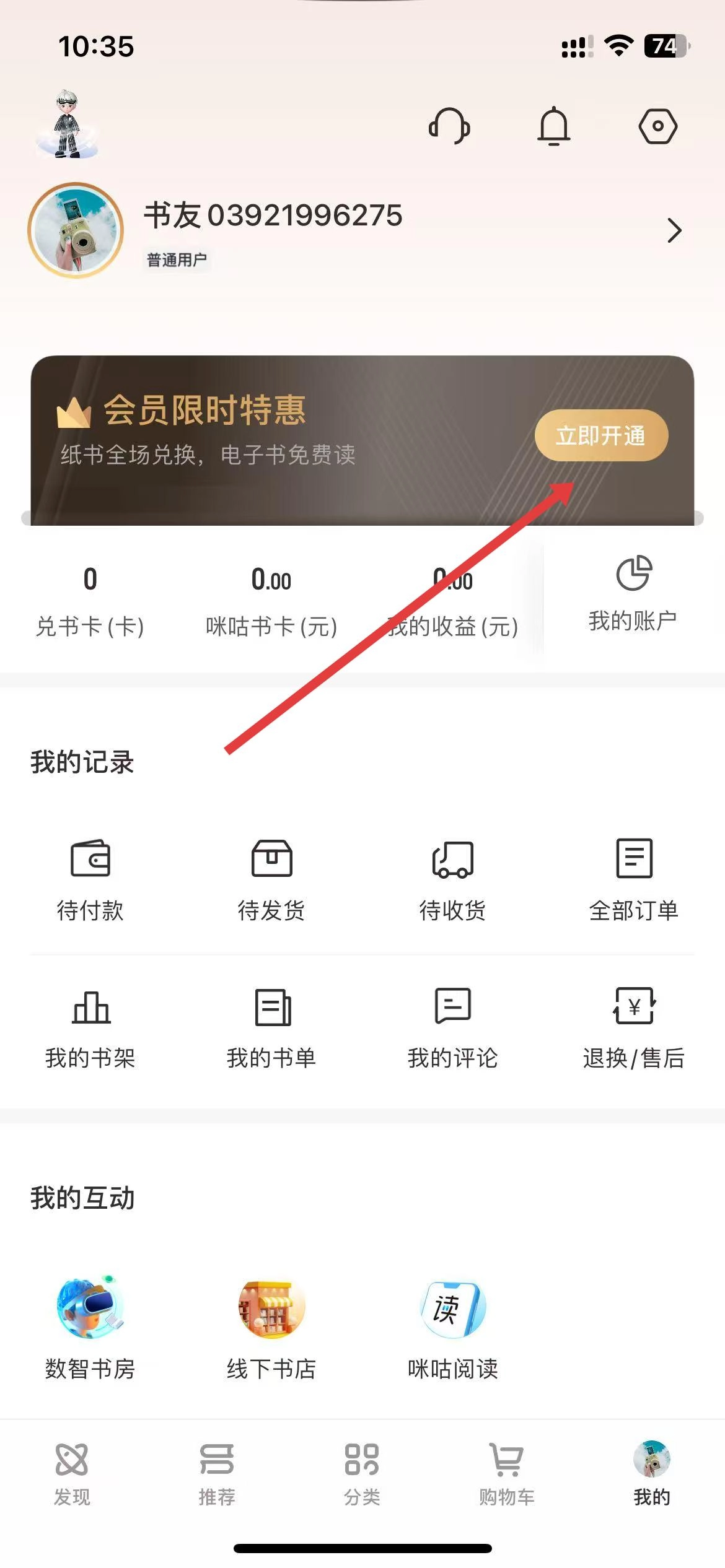Switch to the 发现 tab
Screen dimensions: 725x1568
72,1474
